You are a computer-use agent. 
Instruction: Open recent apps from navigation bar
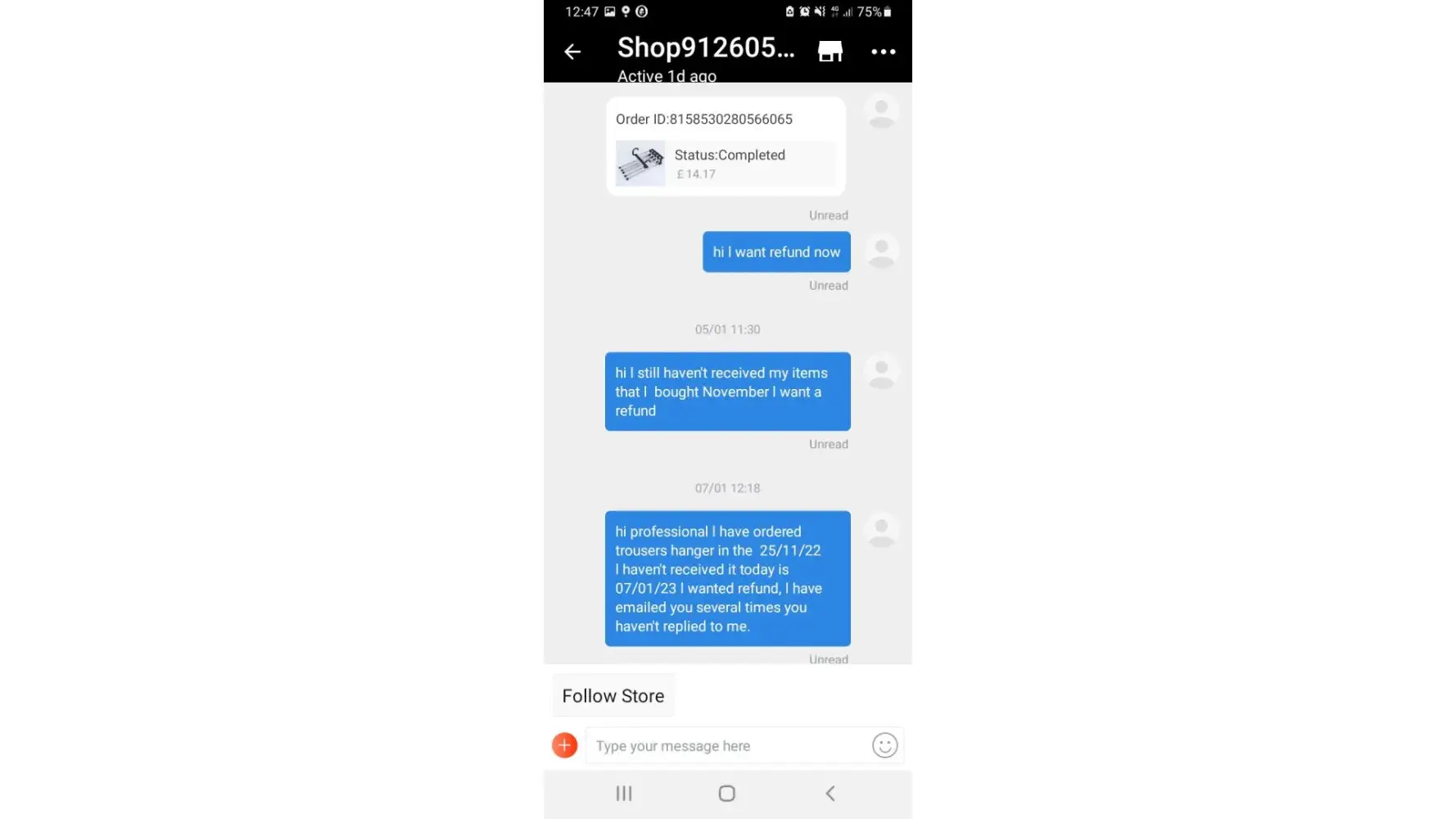coord(624,793)
